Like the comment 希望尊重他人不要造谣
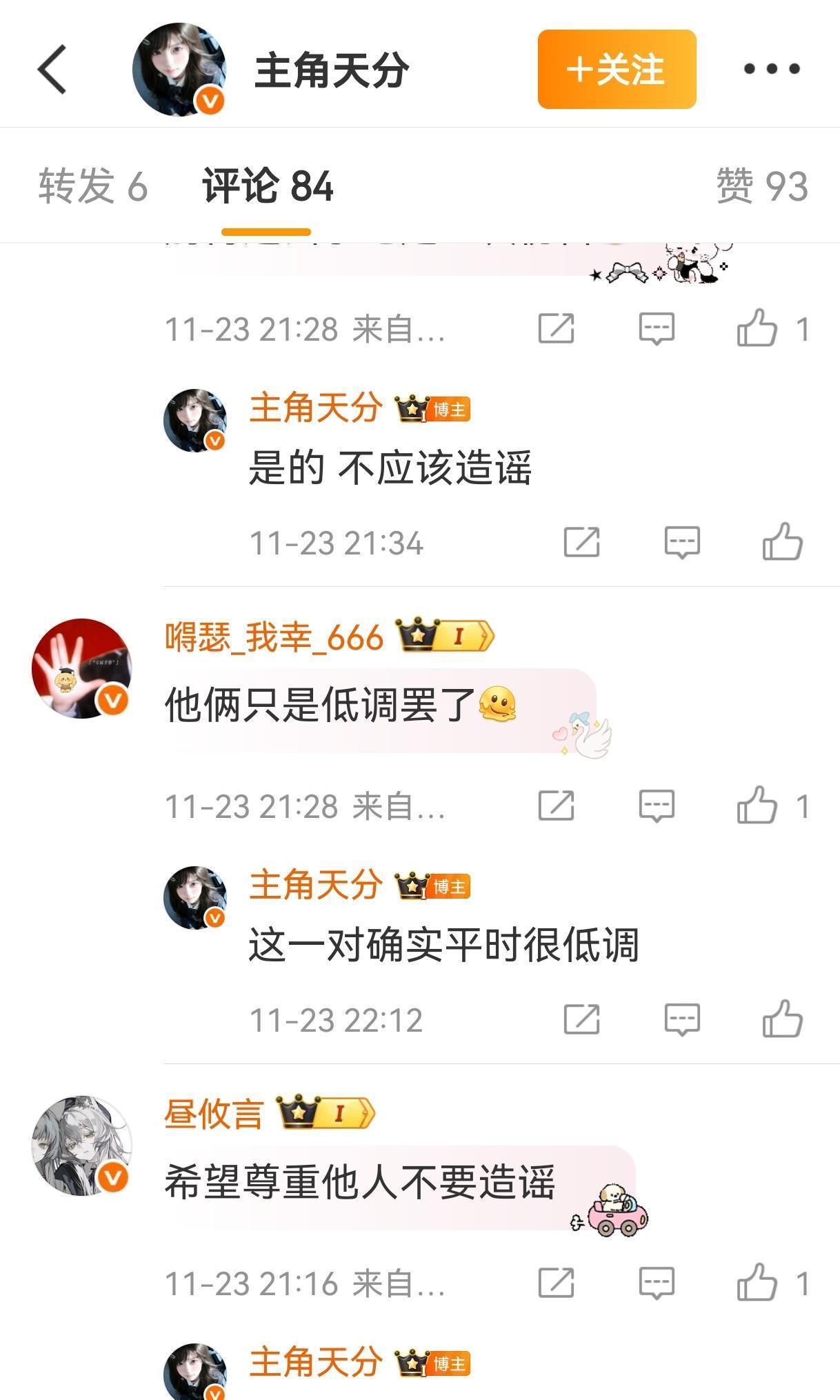Viewport: 840px width, 1400px height. pyautogui.click(x=757, y=1283)
